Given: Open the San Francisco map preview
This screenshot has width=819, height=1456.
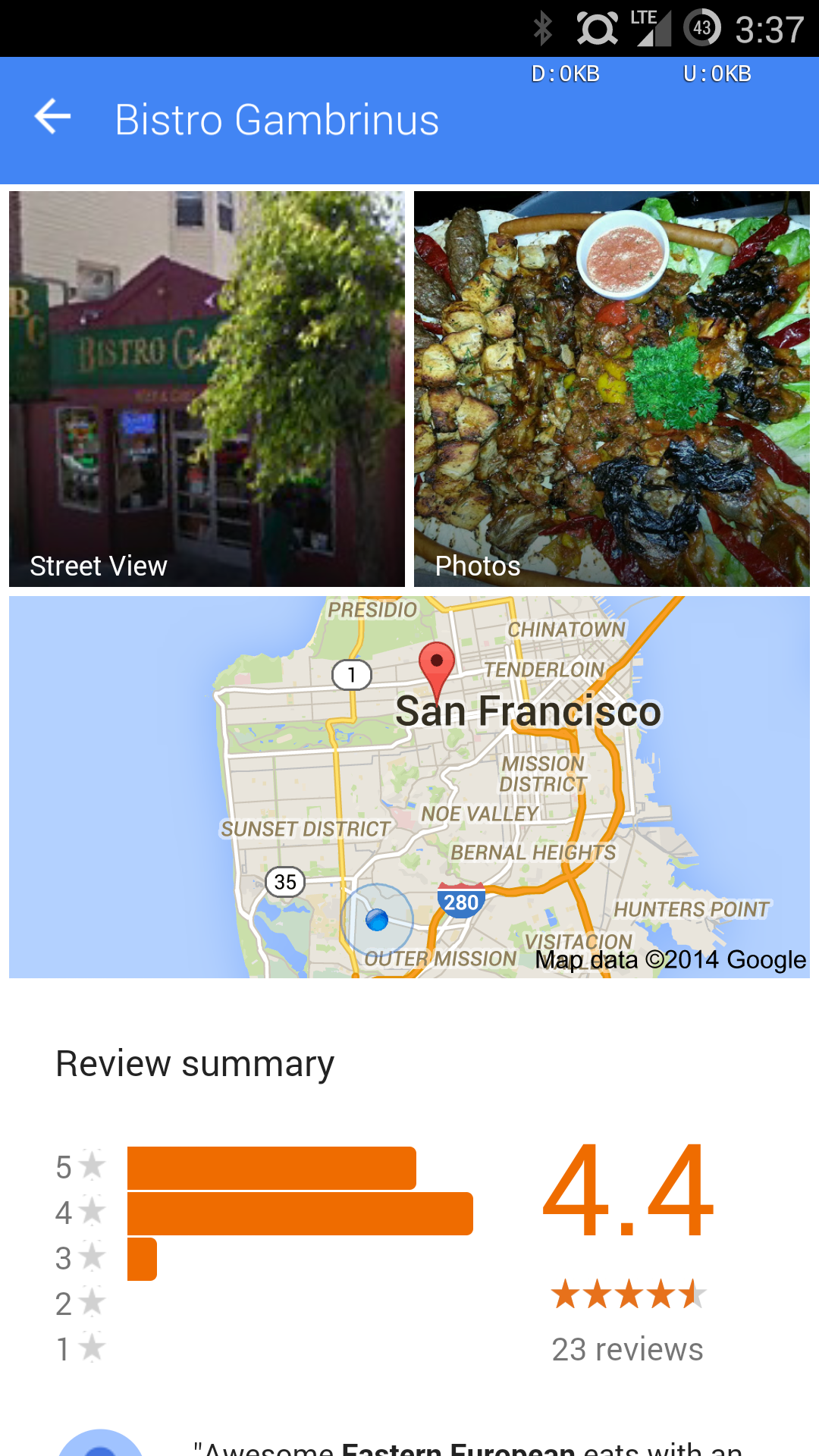Looking at the screenshot, I should tap(409, 786).
